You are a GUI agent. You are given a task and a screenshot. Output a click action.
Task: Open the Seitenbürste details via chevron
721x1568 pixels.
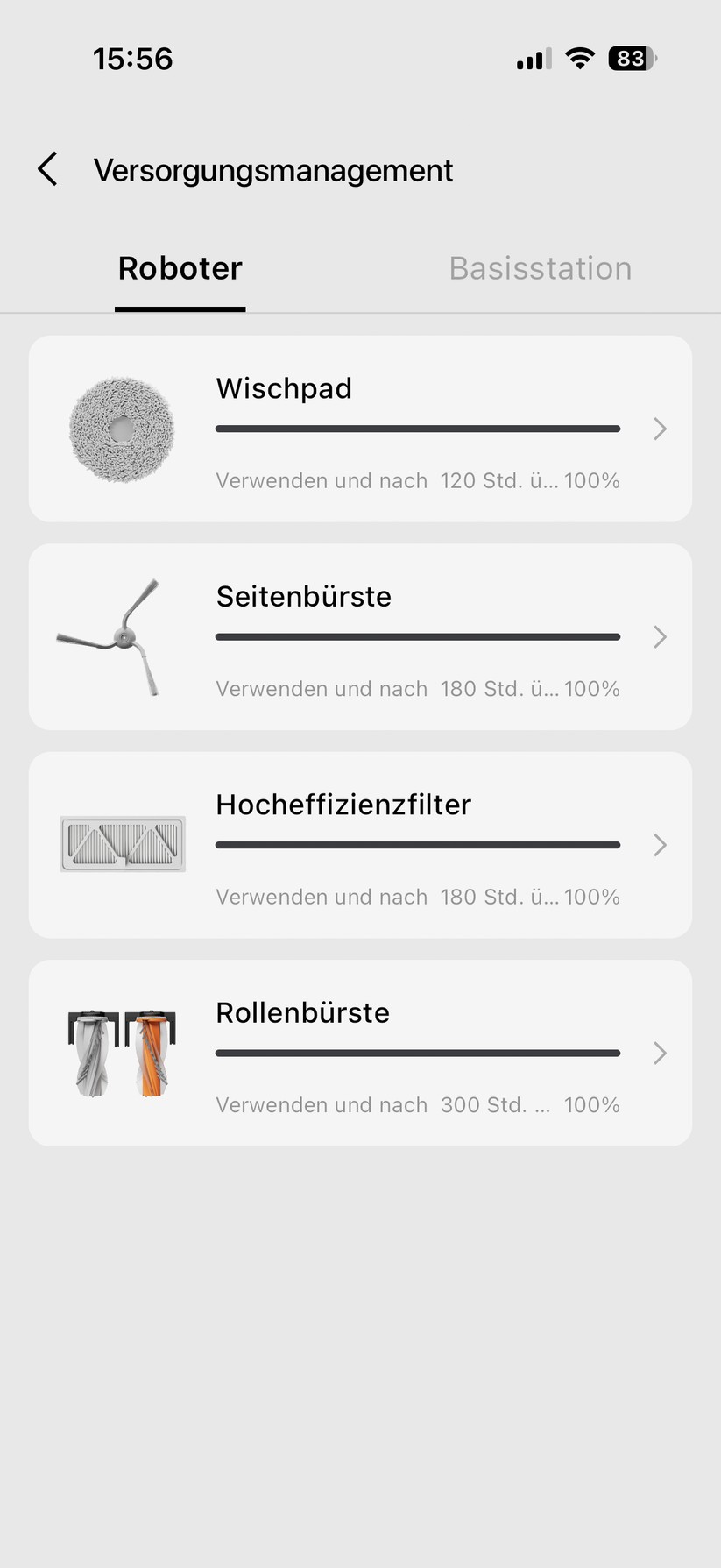(x=660, y=637)
